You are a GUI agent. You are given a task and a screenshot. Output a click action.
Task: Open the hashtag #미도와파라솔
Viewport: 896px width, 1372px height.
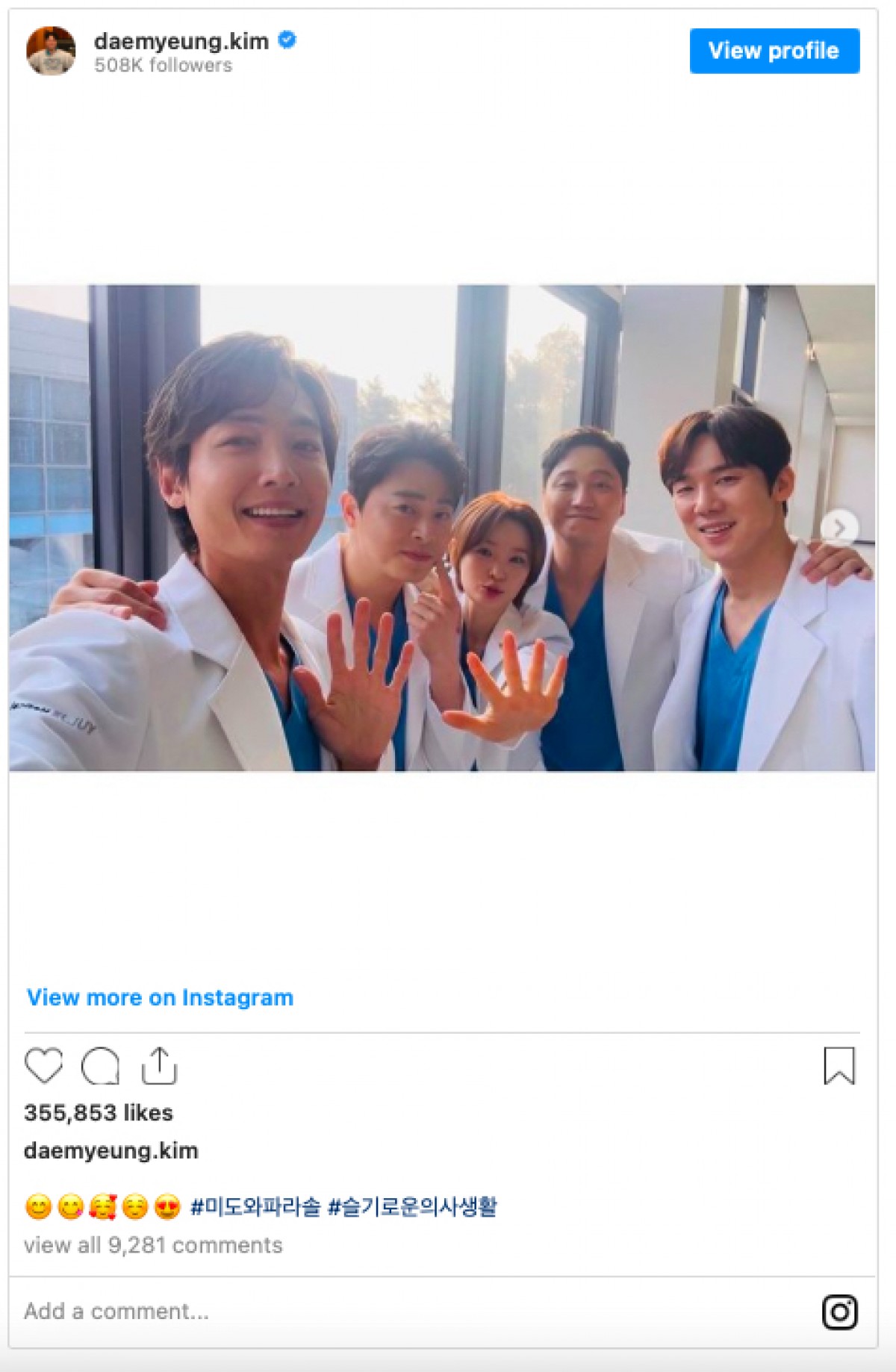coord(255,1206)
